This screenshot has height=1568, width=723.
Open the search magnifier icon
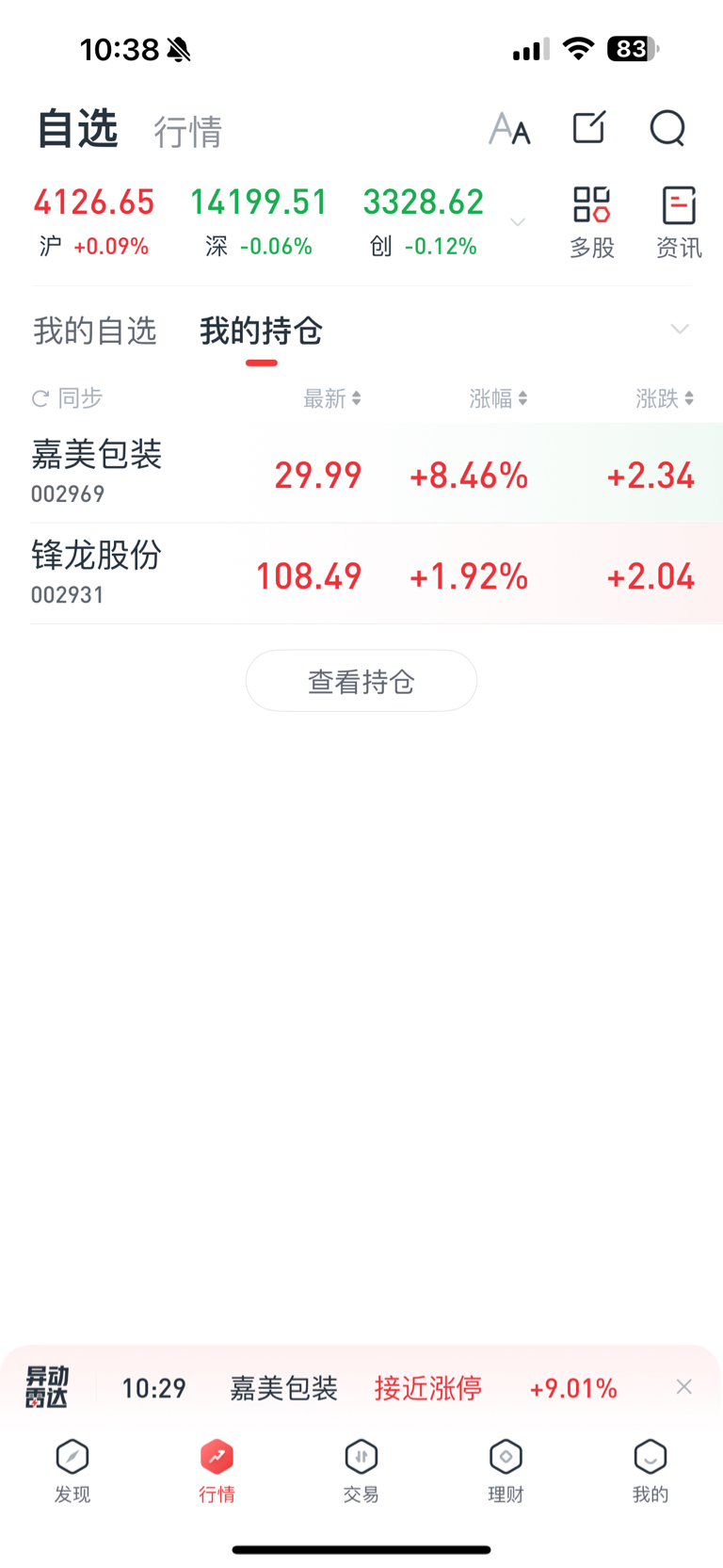[667, 128]
